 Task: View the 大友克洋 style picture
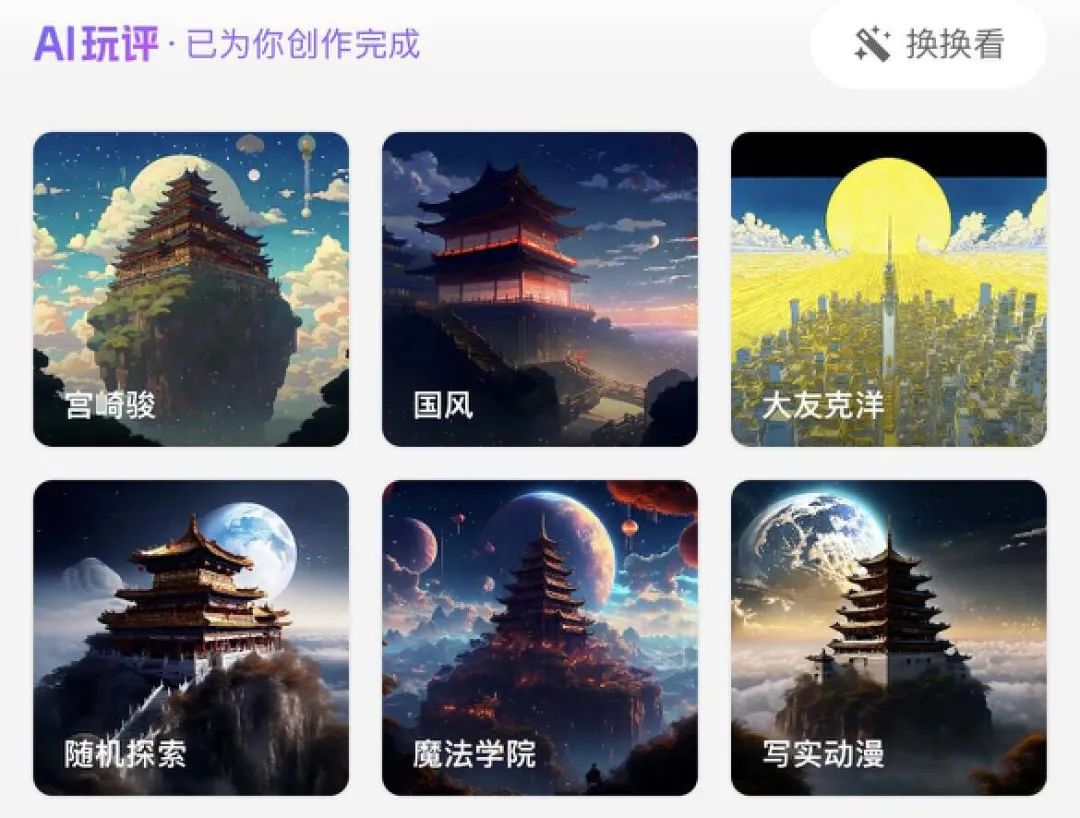[888, 289]
